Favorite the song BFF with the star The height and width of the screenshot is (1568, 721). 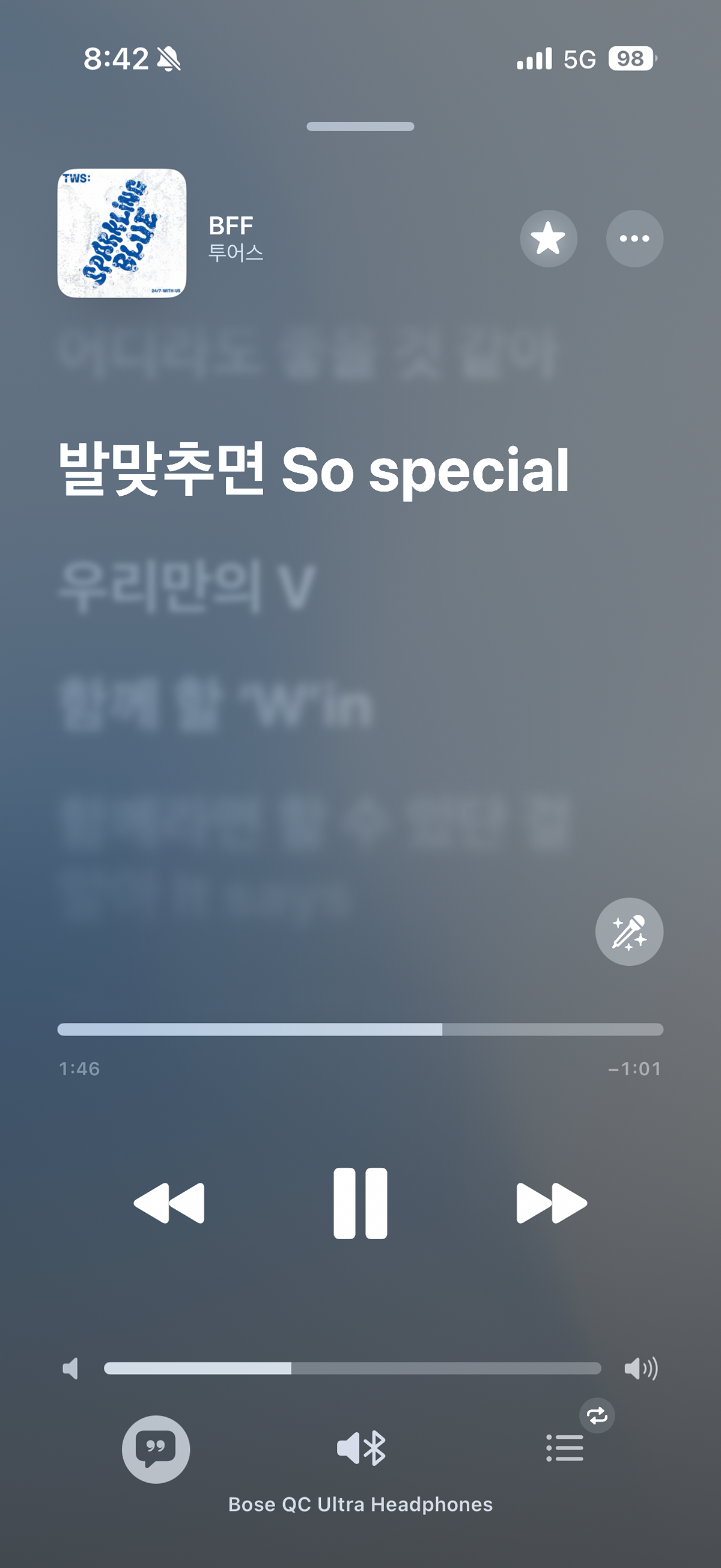tap(548, 239)
